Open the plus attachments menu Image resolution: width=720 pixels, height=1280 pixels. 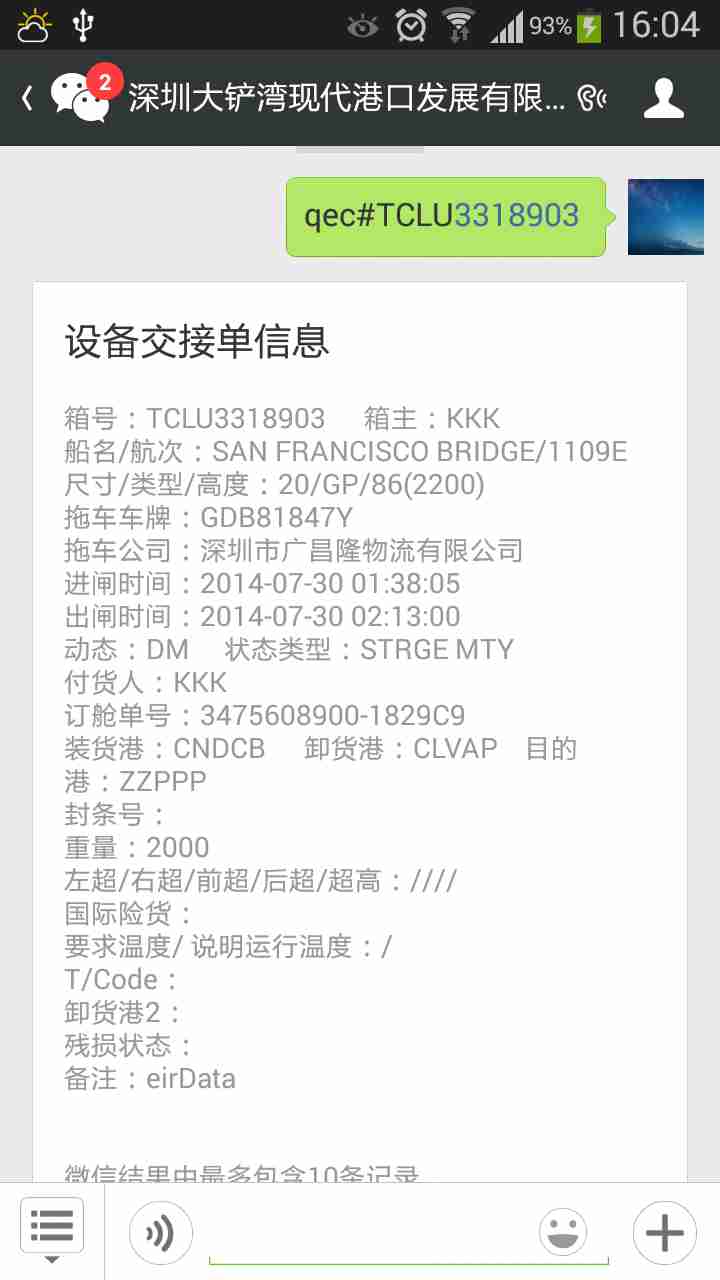[x=664, y=1232]
